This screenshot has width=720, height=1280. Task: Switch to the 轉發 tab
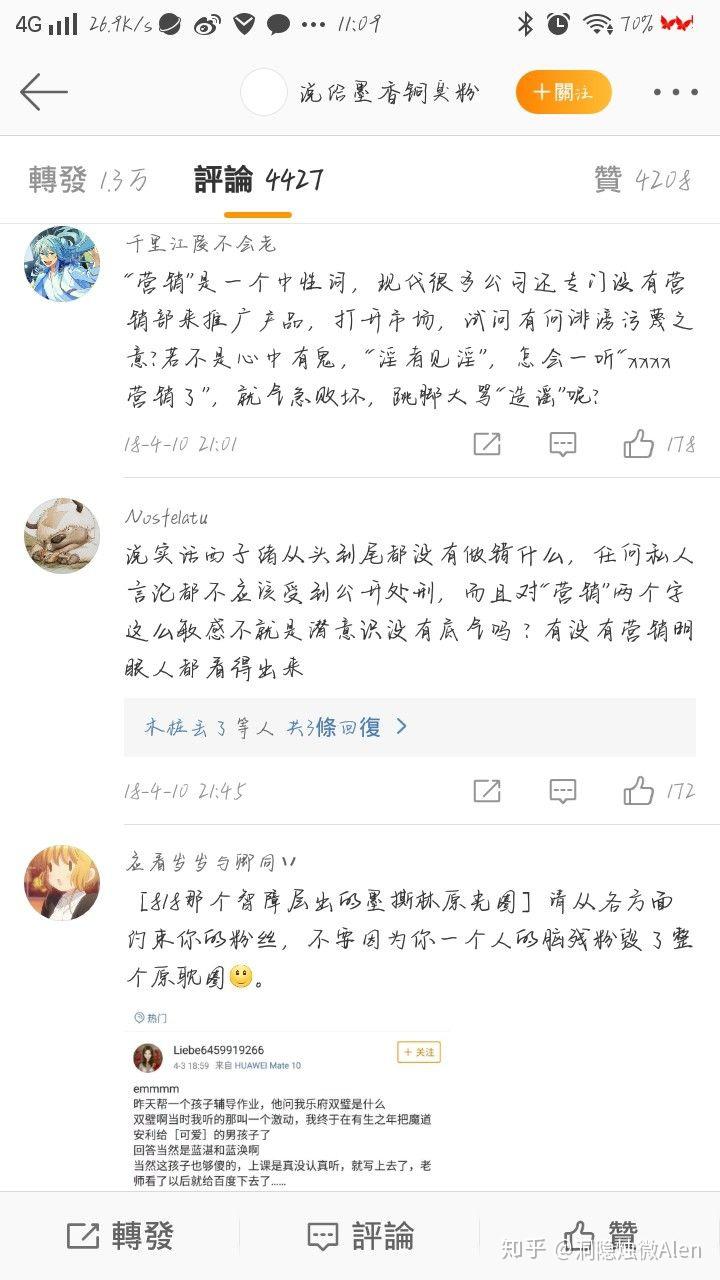coord(88,180)
